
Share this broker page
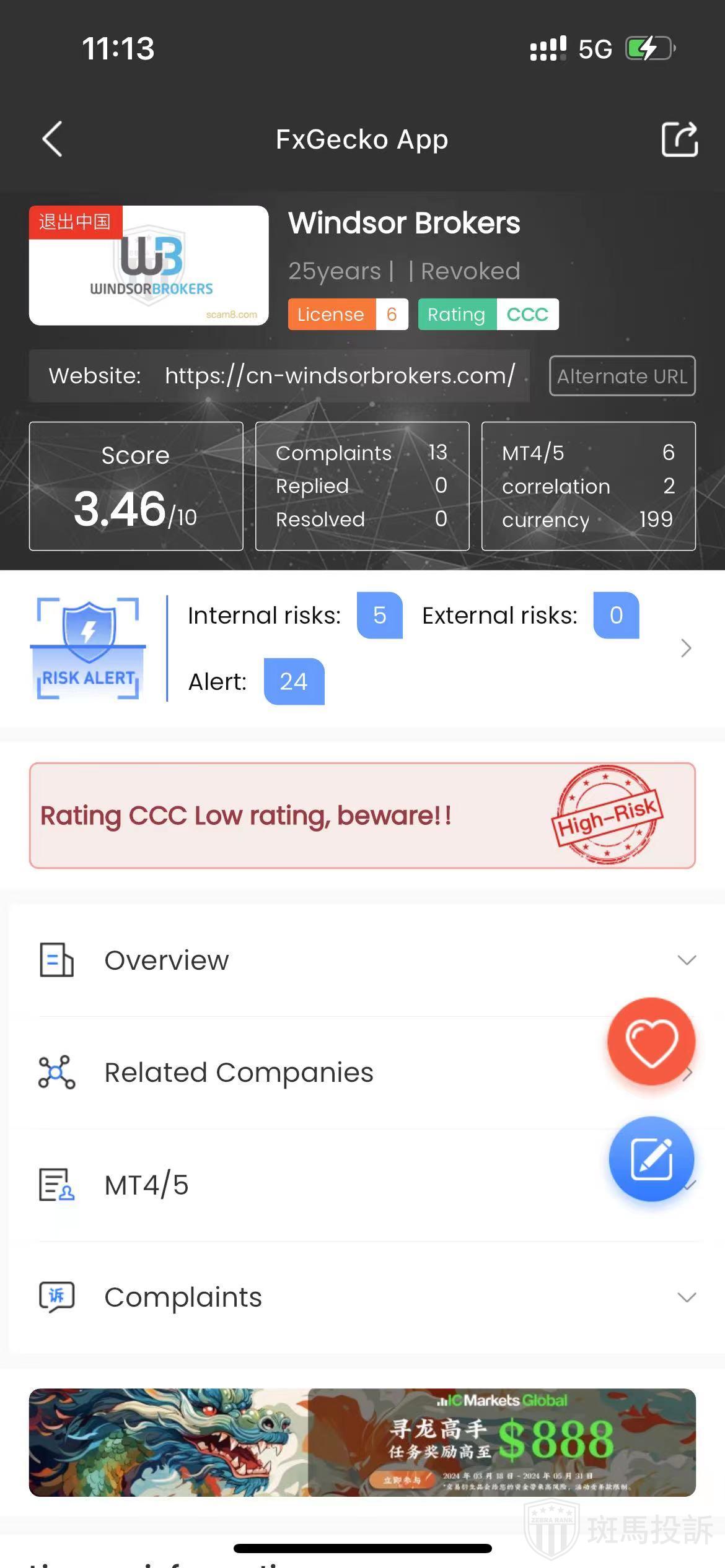(x=679, y=139)
